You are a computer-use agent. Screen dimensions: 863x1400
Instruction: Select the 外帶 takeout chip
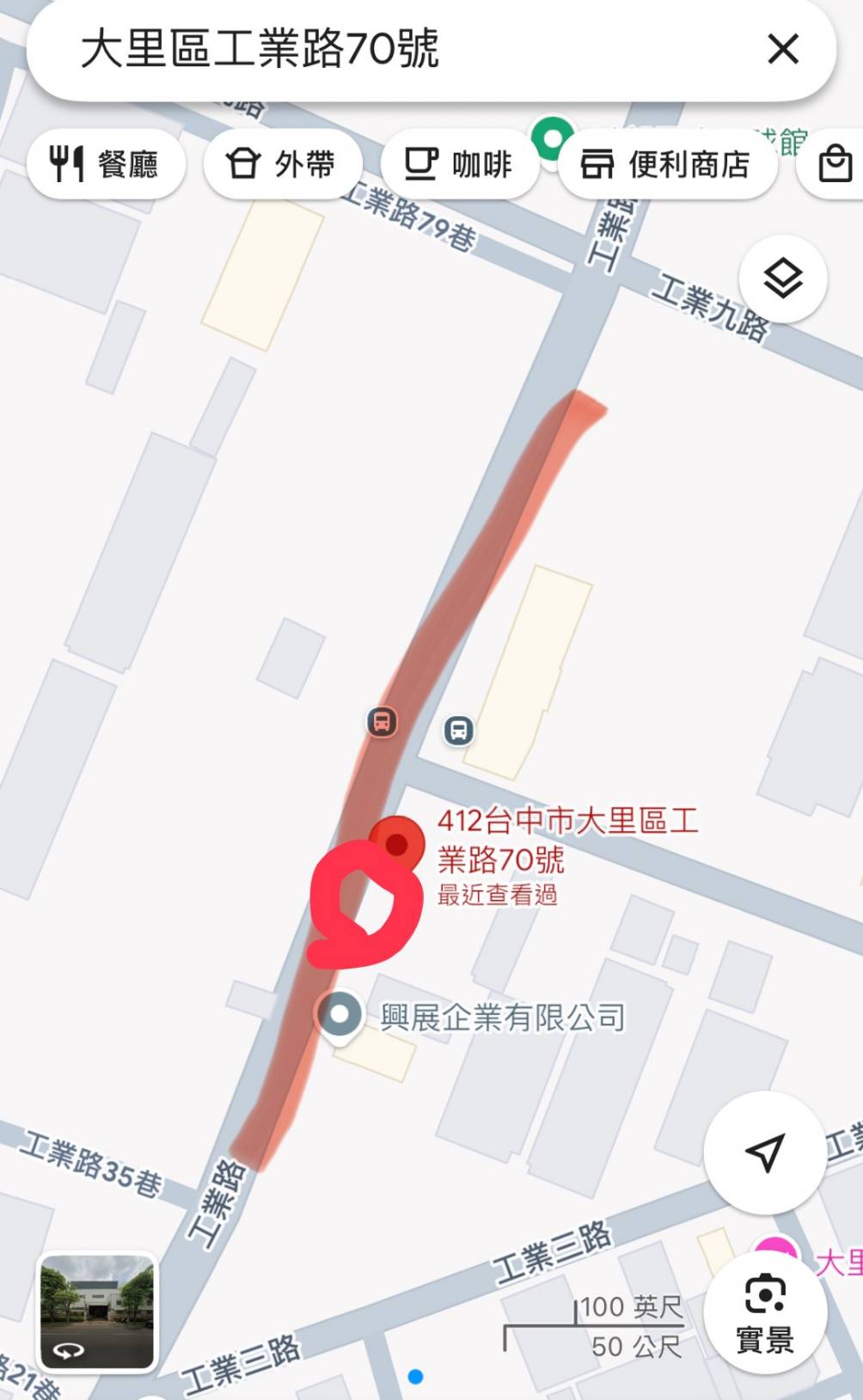(x=282, y=163)
